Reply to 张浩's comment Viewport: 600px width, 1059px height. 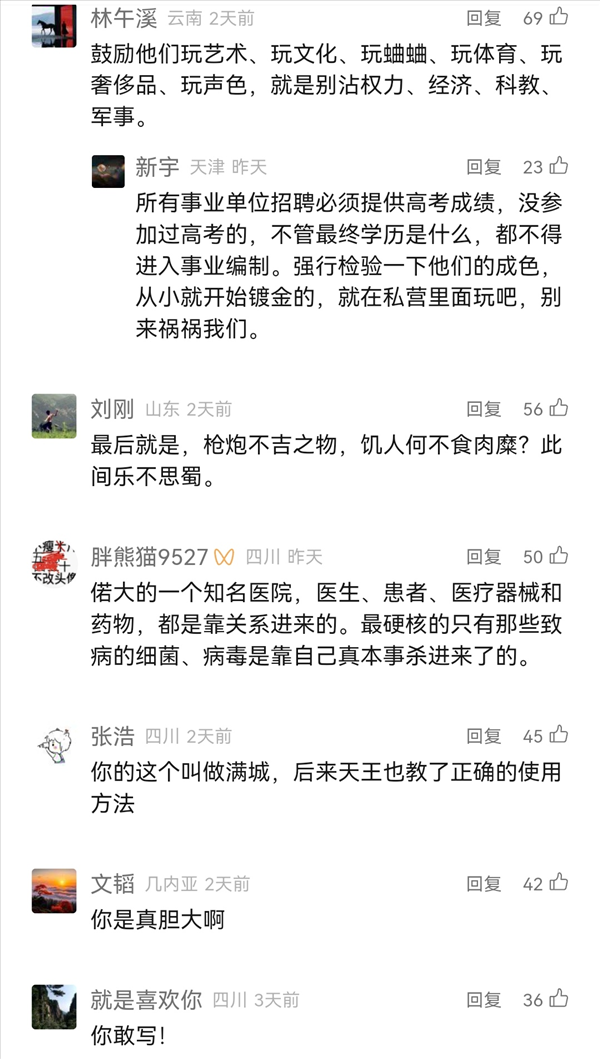484,736
